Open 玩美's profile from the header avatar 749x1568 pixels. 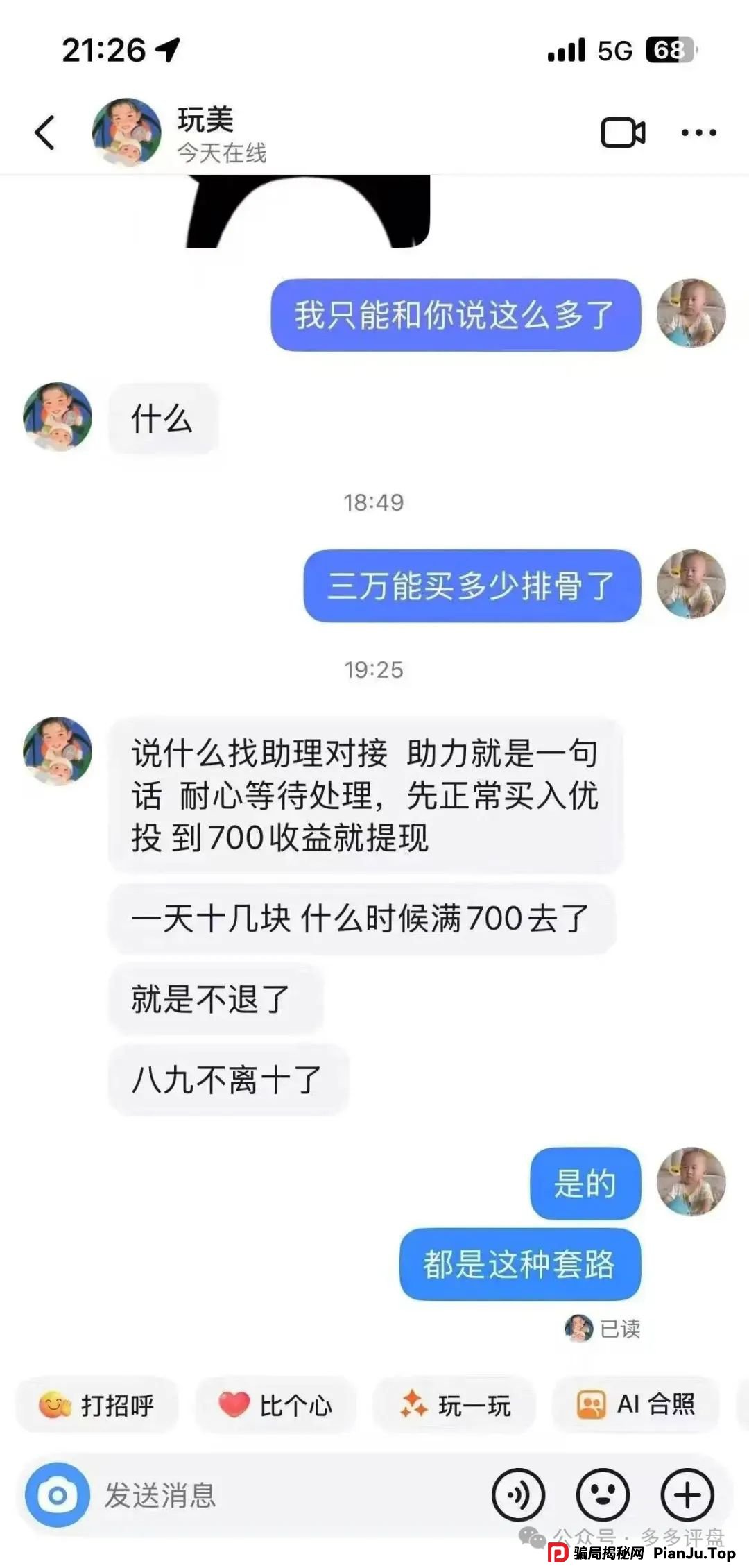pyautogui.click(x=127, y=132)
